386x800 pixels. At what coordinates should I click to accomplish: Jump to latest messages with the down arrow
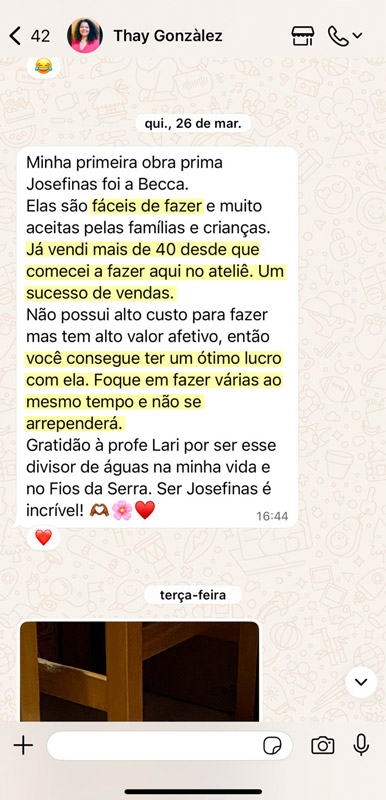[x=361, y=682]
